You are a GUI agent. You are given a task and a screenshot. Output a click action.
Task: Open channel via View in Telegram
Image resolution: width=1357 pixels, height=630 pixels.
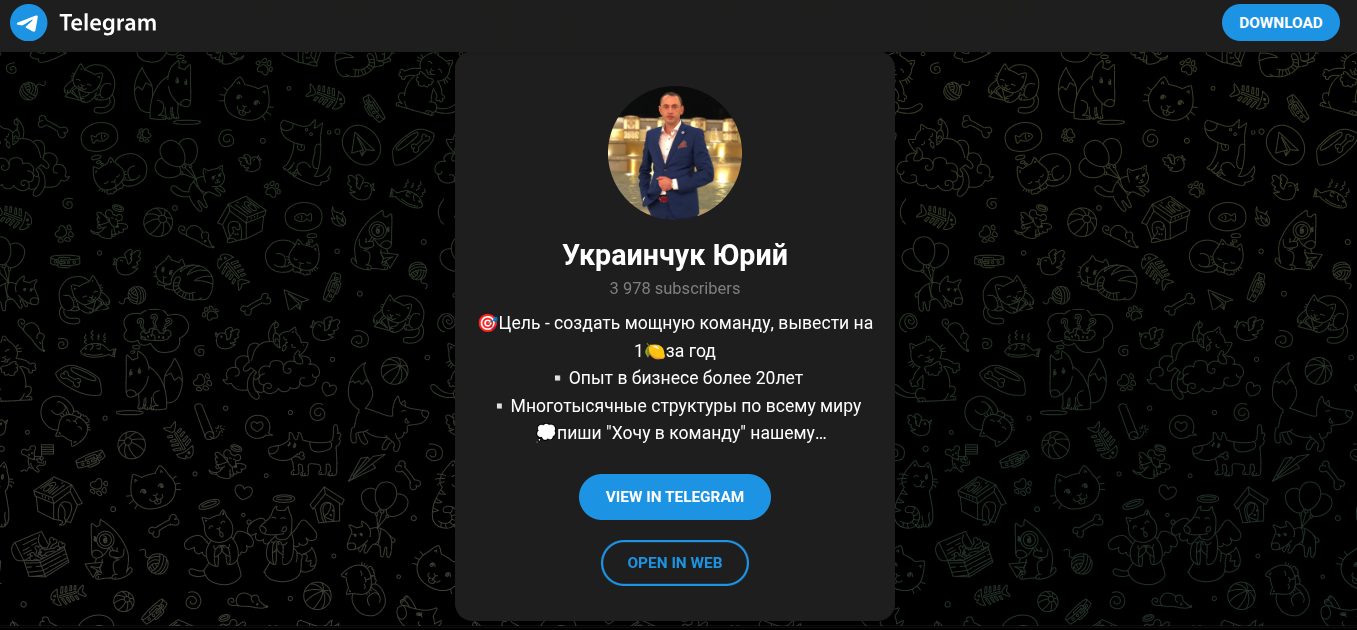(674, 497)
